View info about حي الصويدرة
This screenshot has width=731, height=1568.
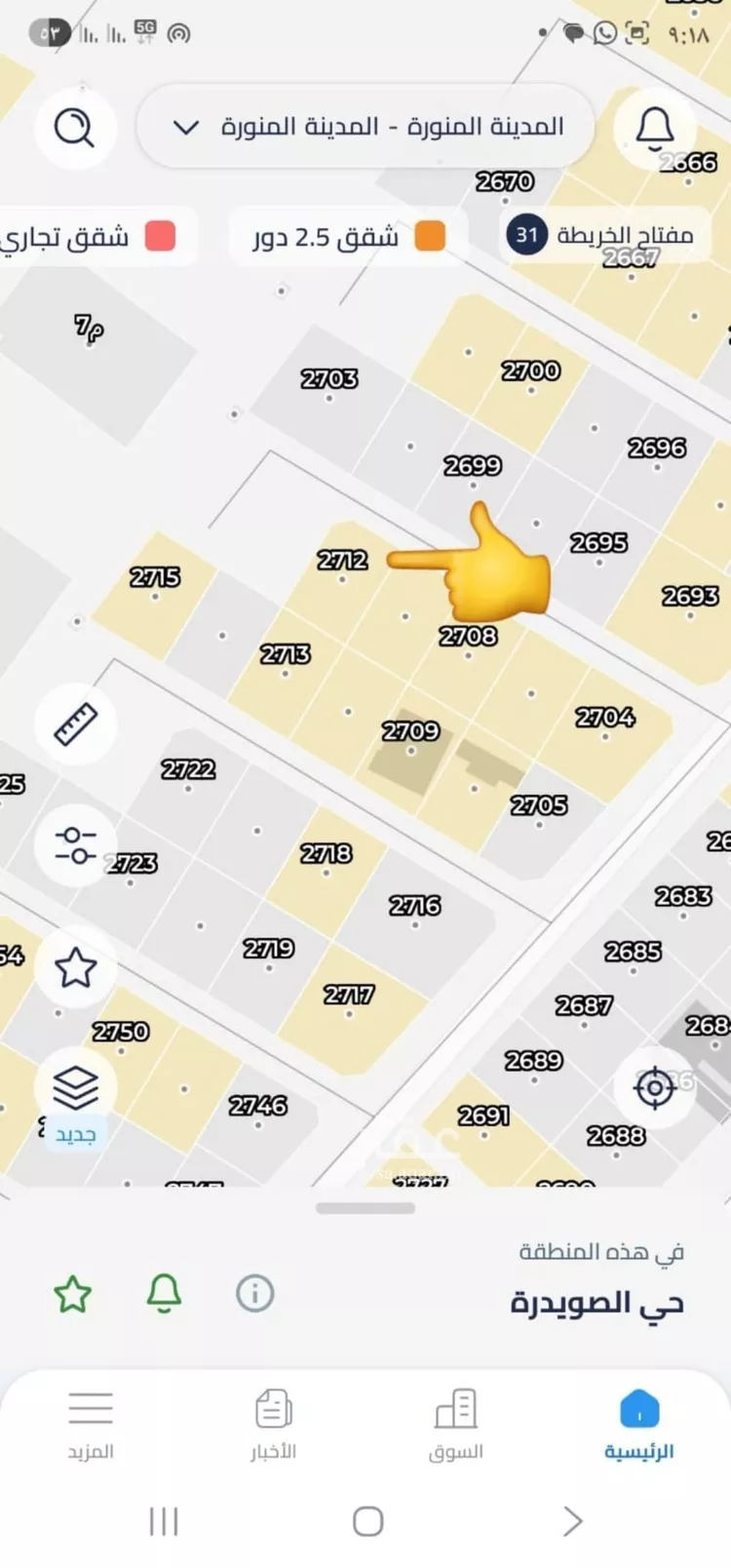[254, 1294]
